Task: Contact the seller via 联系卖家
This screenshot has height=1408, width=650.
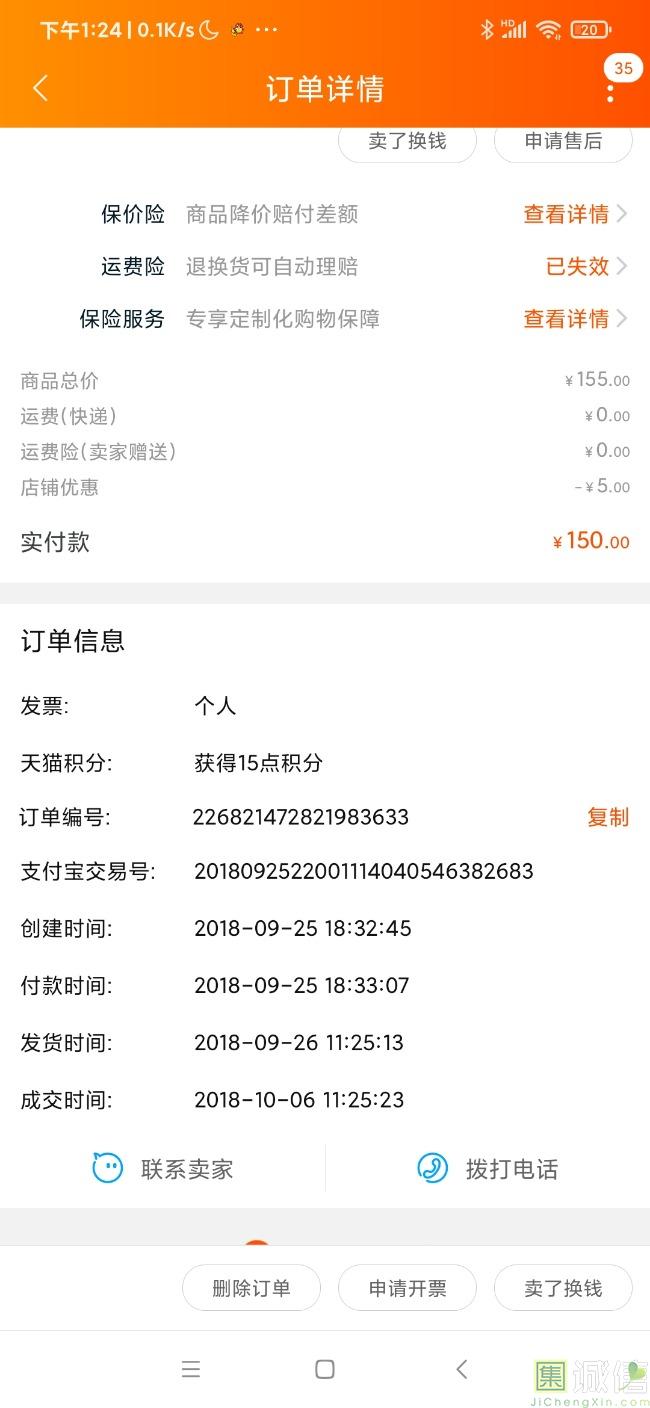Action: pyautogui.click(x=163, y=1169)
